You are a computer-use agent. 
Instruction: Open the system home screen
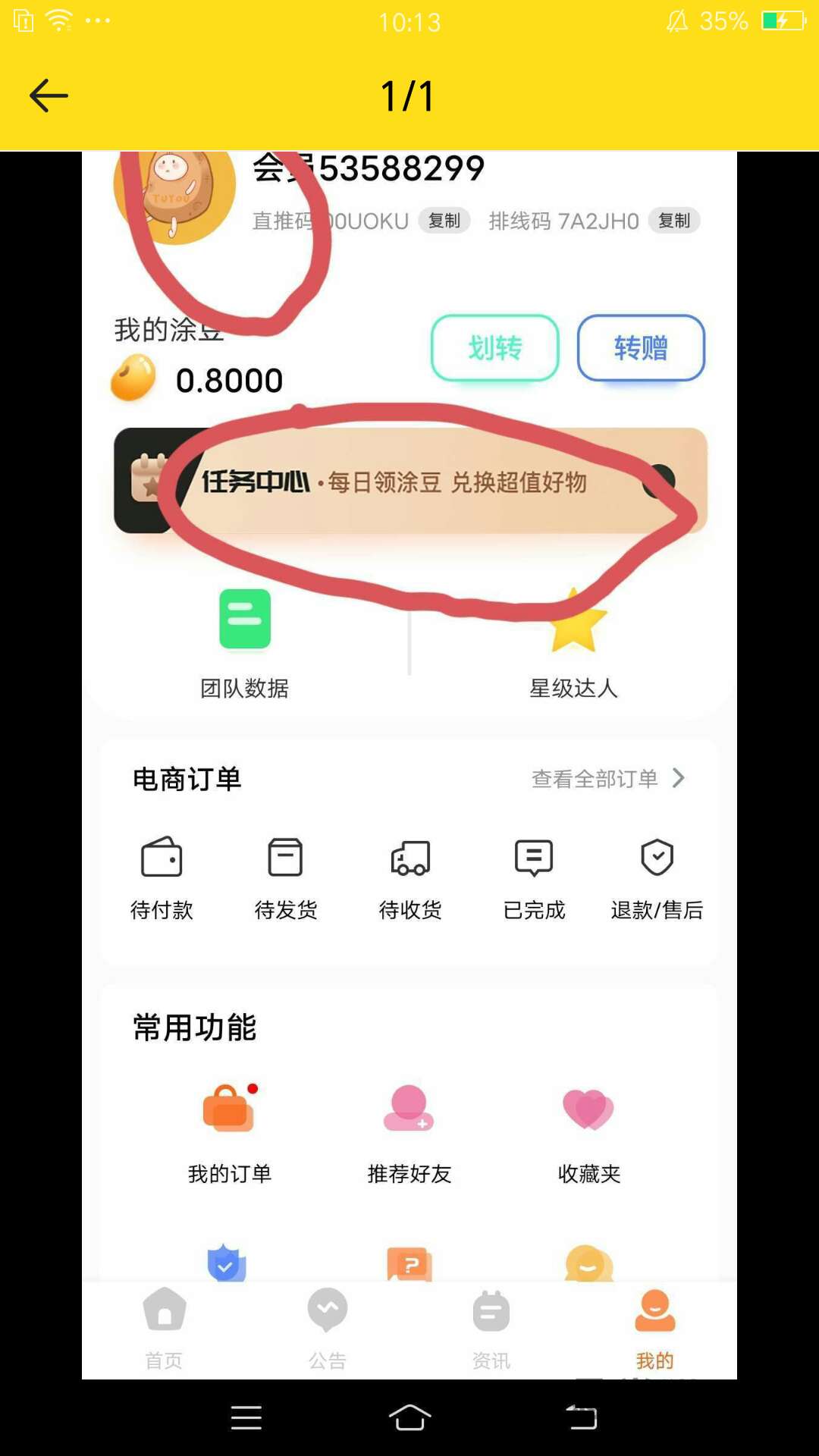point(409,1417)
